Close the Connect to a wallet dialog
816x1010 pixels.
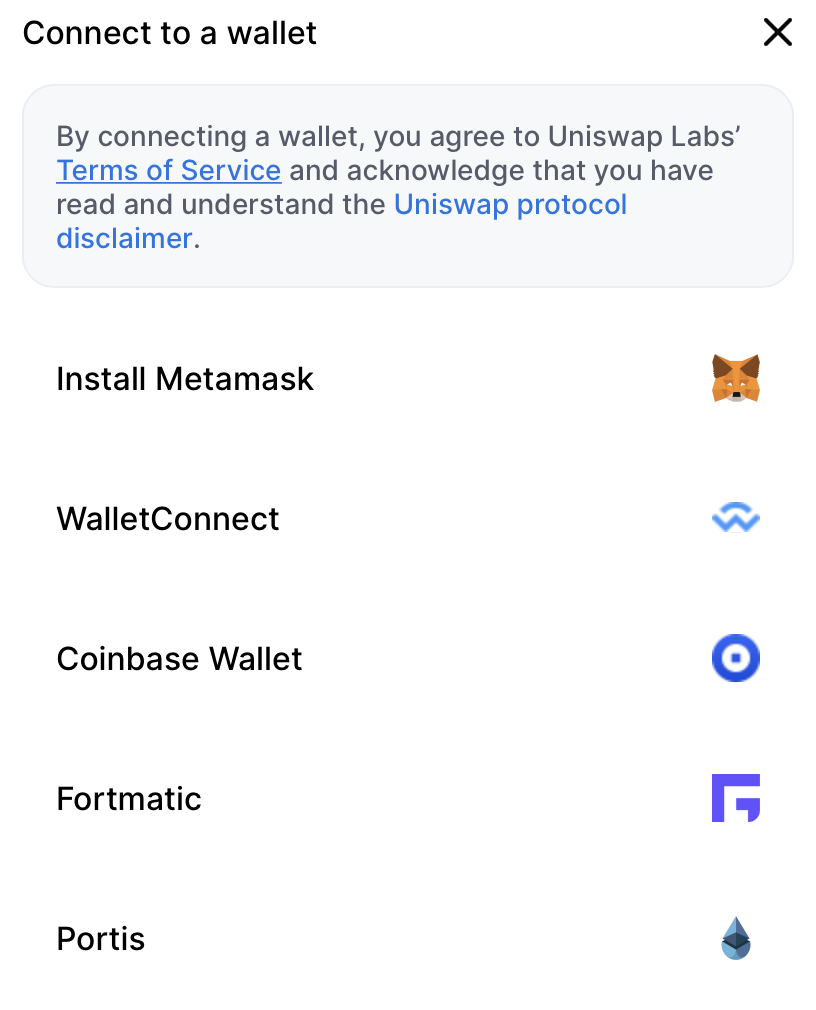[x=777, y=33]
